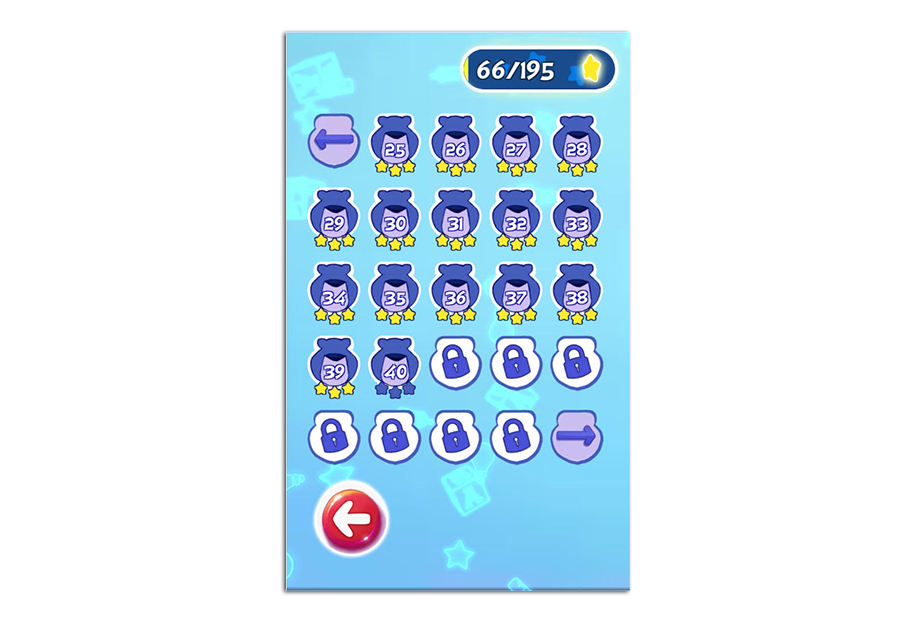Image resolution: width=916 pixels, height=625 pixels.
Task: Play the unfinished level 40
Action: [x=395, y=365]
